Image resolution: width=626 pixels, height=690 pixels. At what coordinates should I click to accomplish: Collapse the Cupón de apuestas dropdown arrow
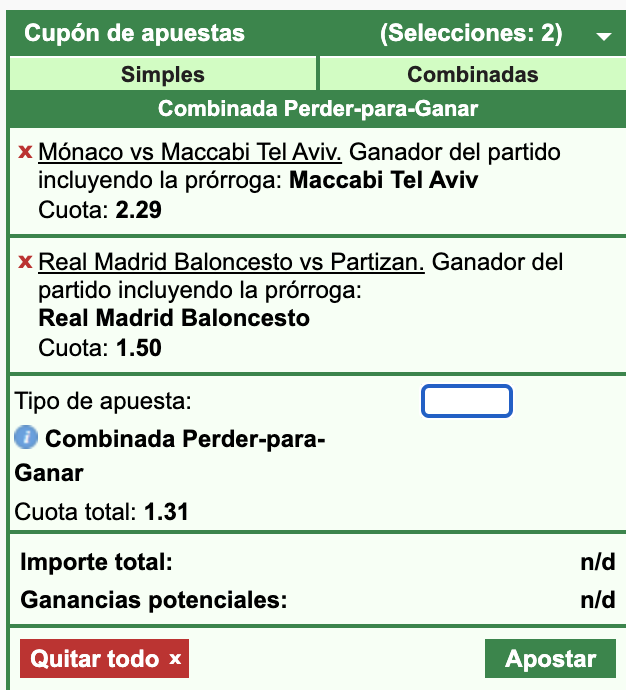tap(602, 36)
